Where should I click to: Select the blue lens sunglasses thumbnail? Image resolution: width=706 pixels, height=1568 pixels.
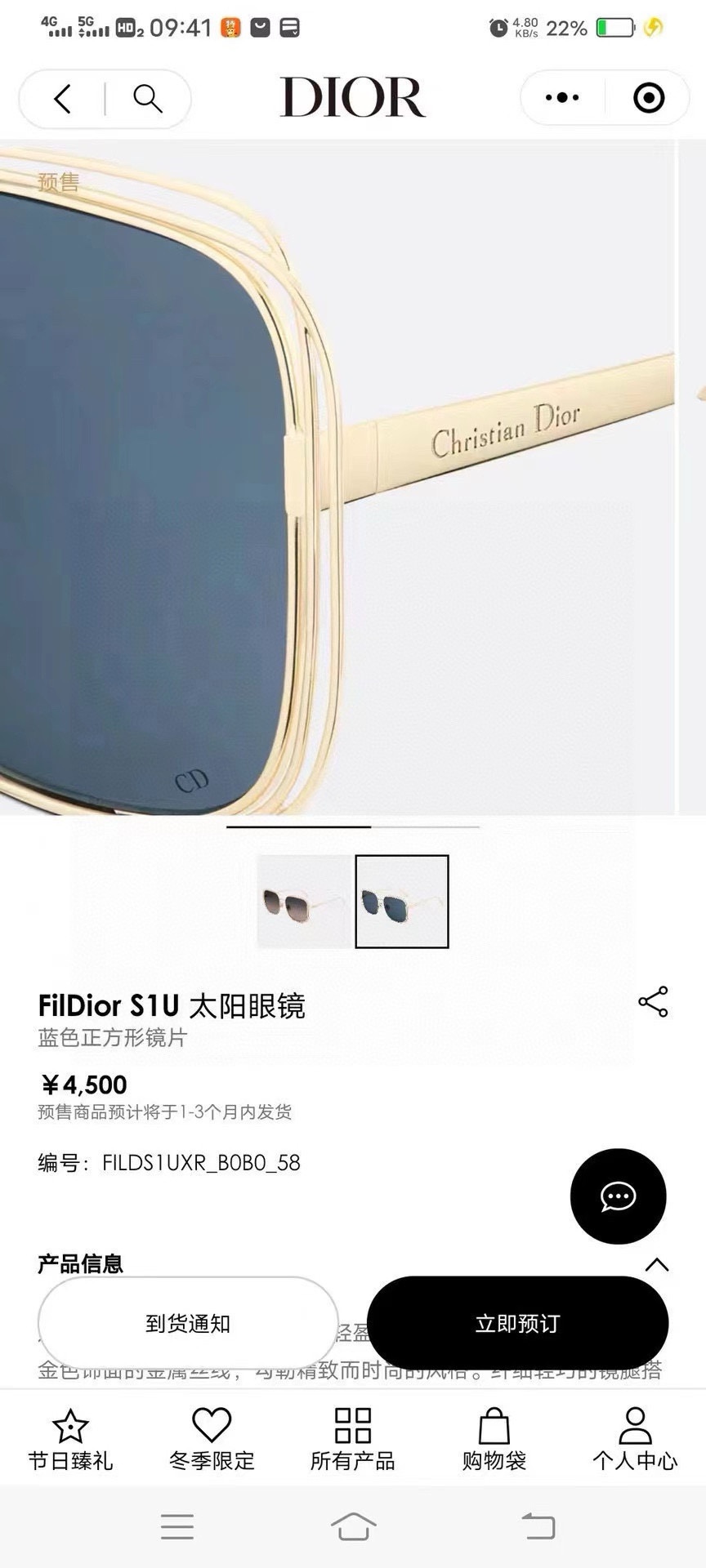(x=401, y=902)
